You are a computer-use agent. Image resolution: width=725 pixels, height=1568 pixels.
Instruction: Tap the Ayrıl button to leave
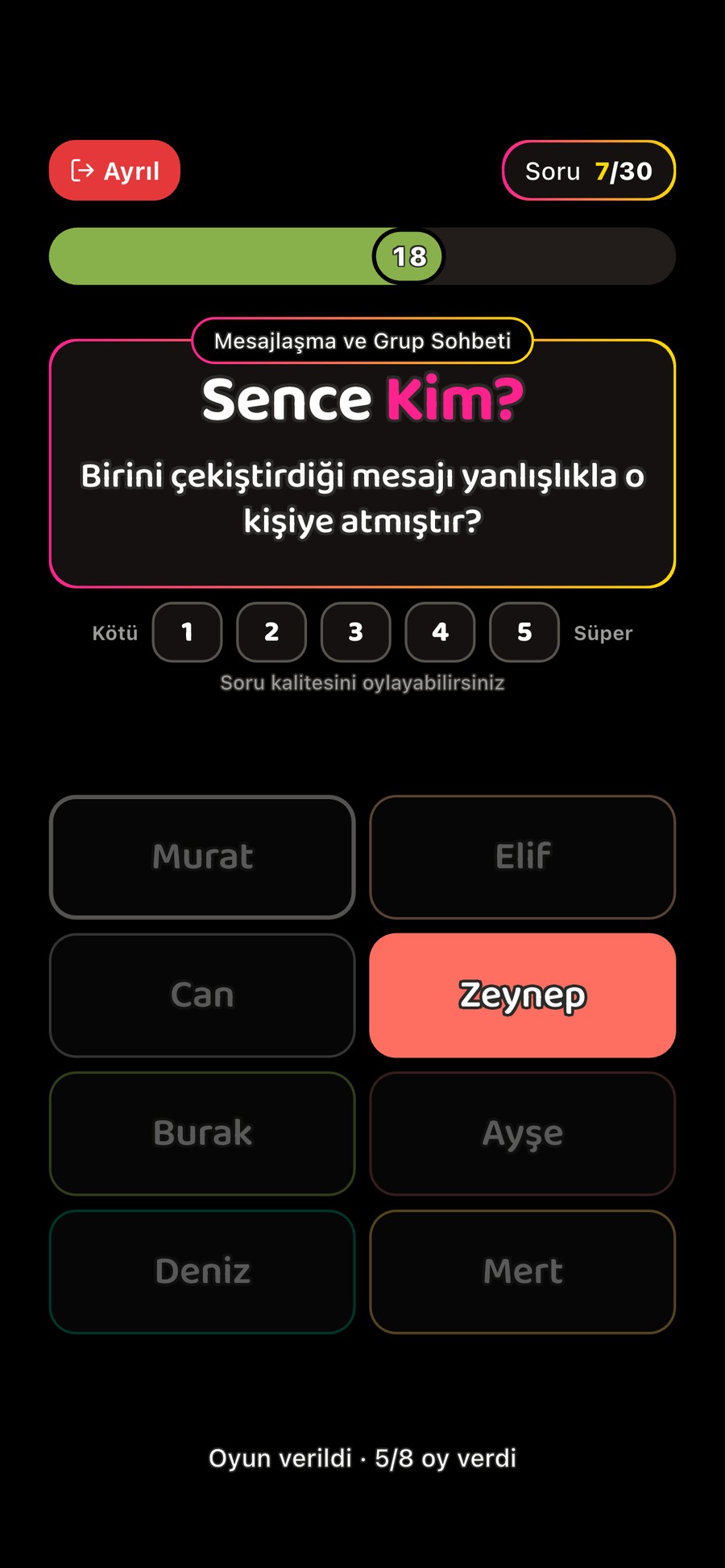[114, 171]
